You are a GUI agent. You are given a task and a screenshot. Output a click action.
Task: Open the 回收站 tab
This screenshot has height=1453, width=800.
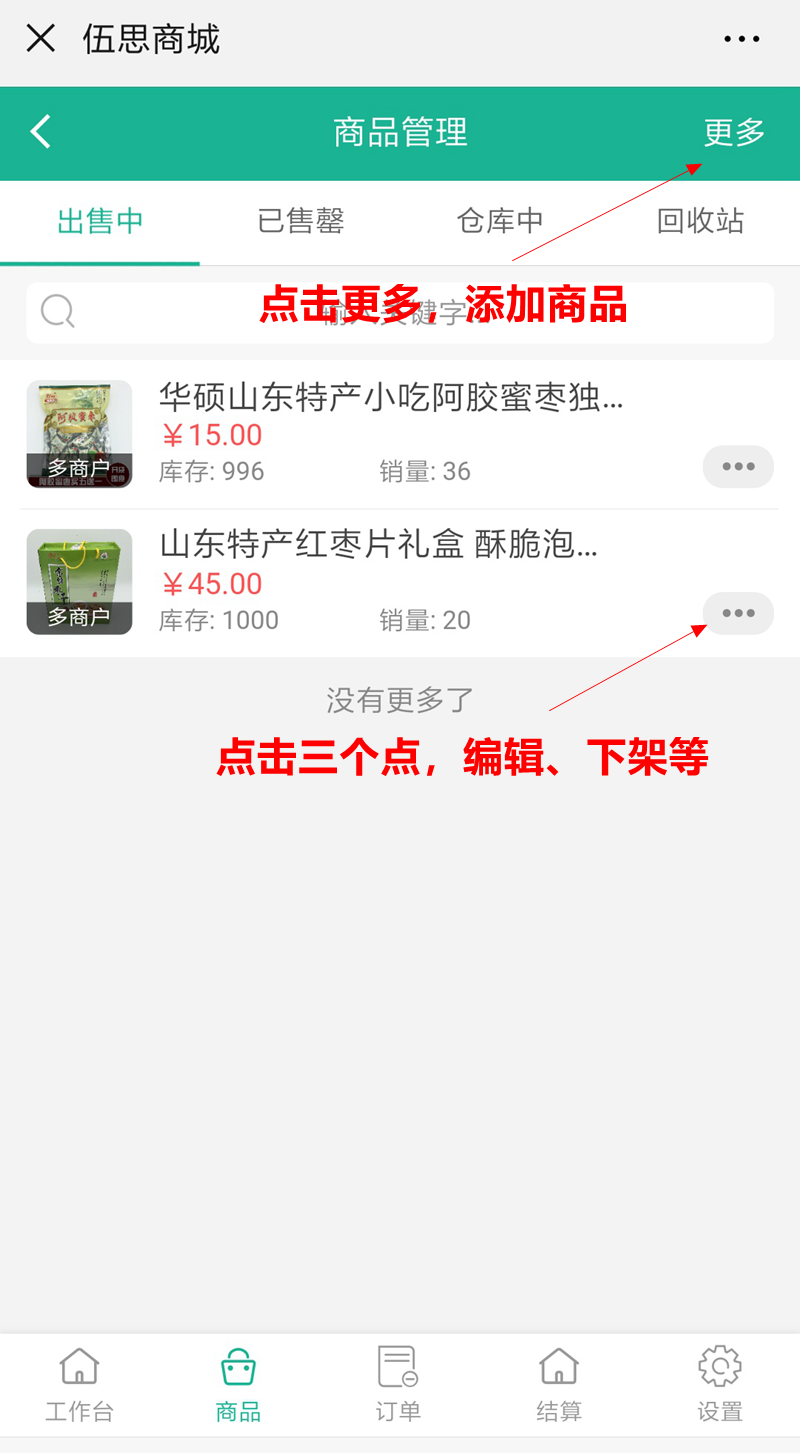[x=700, y=221]
